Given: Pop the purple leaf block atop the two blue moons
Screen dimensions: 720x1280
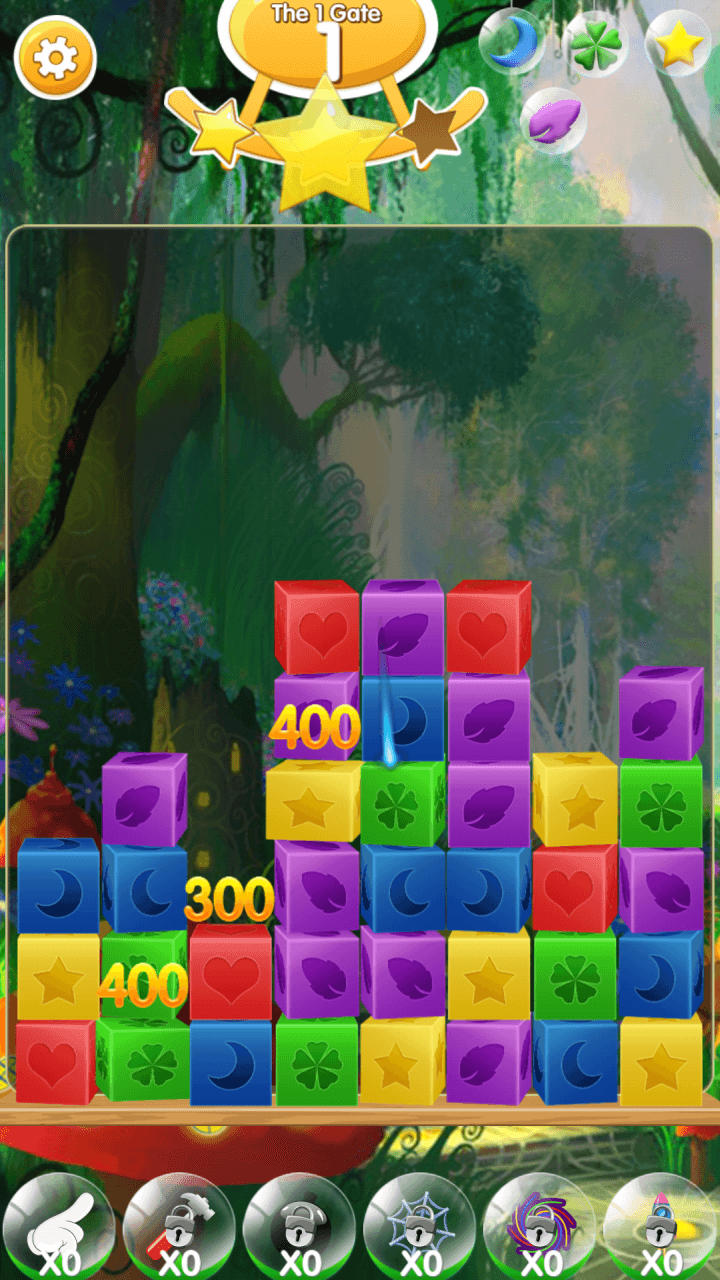Looking at the screenshot, I should 144,800.
